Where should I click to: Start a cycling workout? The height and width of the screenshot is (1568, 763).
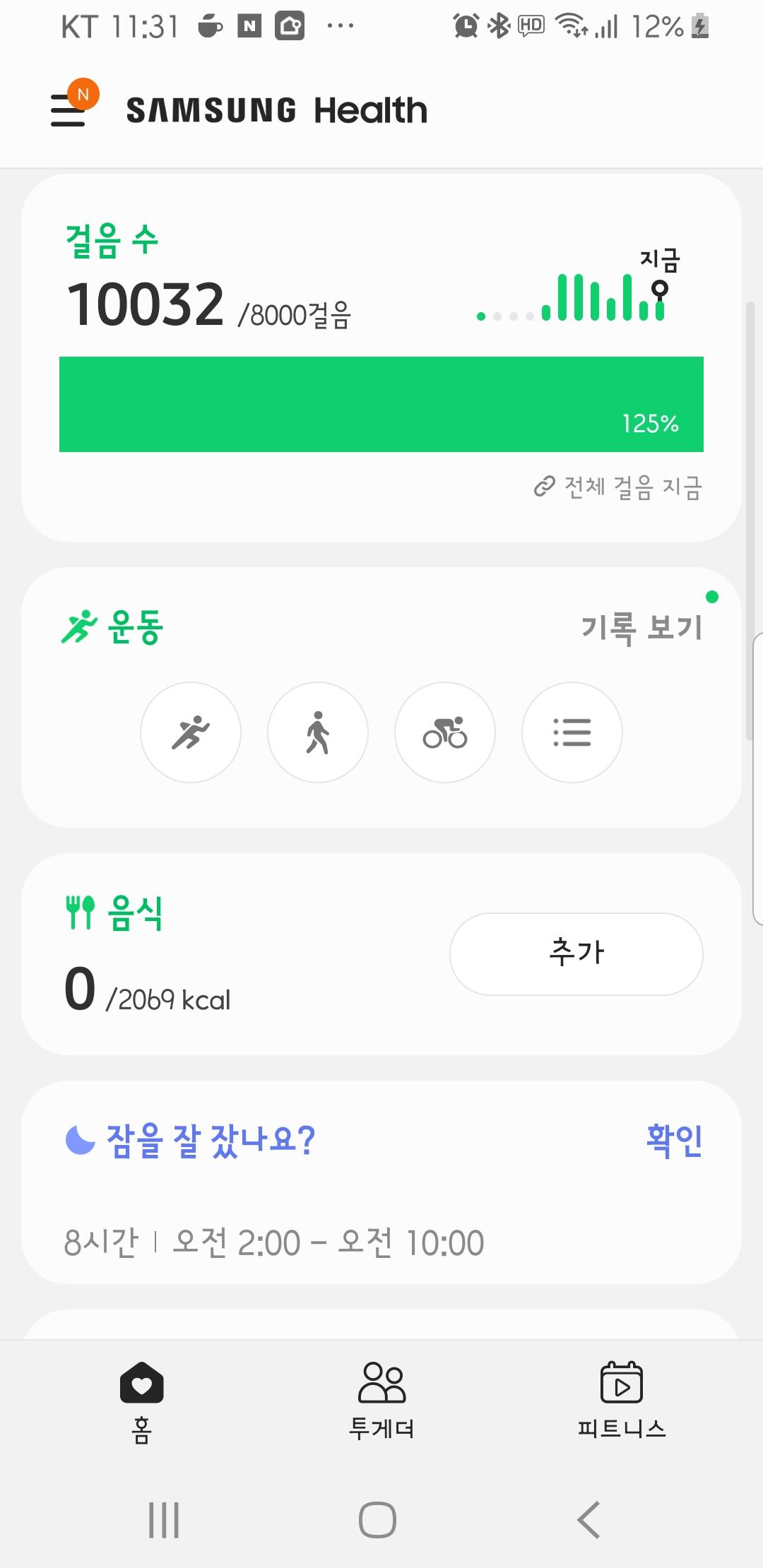(x=445, y=732)
